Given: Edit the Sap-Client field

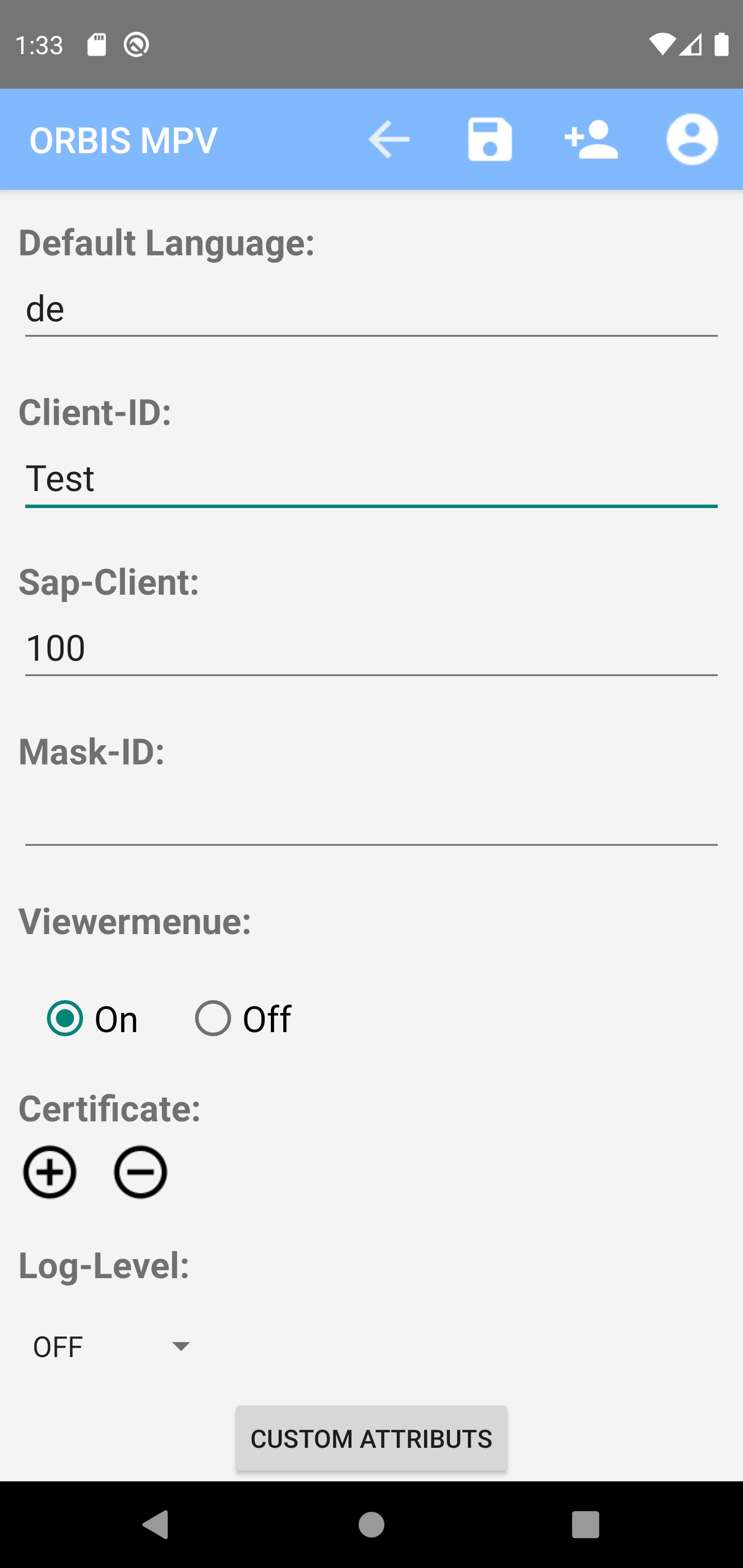Looking at the screenshot, I should tap(371, 648).
